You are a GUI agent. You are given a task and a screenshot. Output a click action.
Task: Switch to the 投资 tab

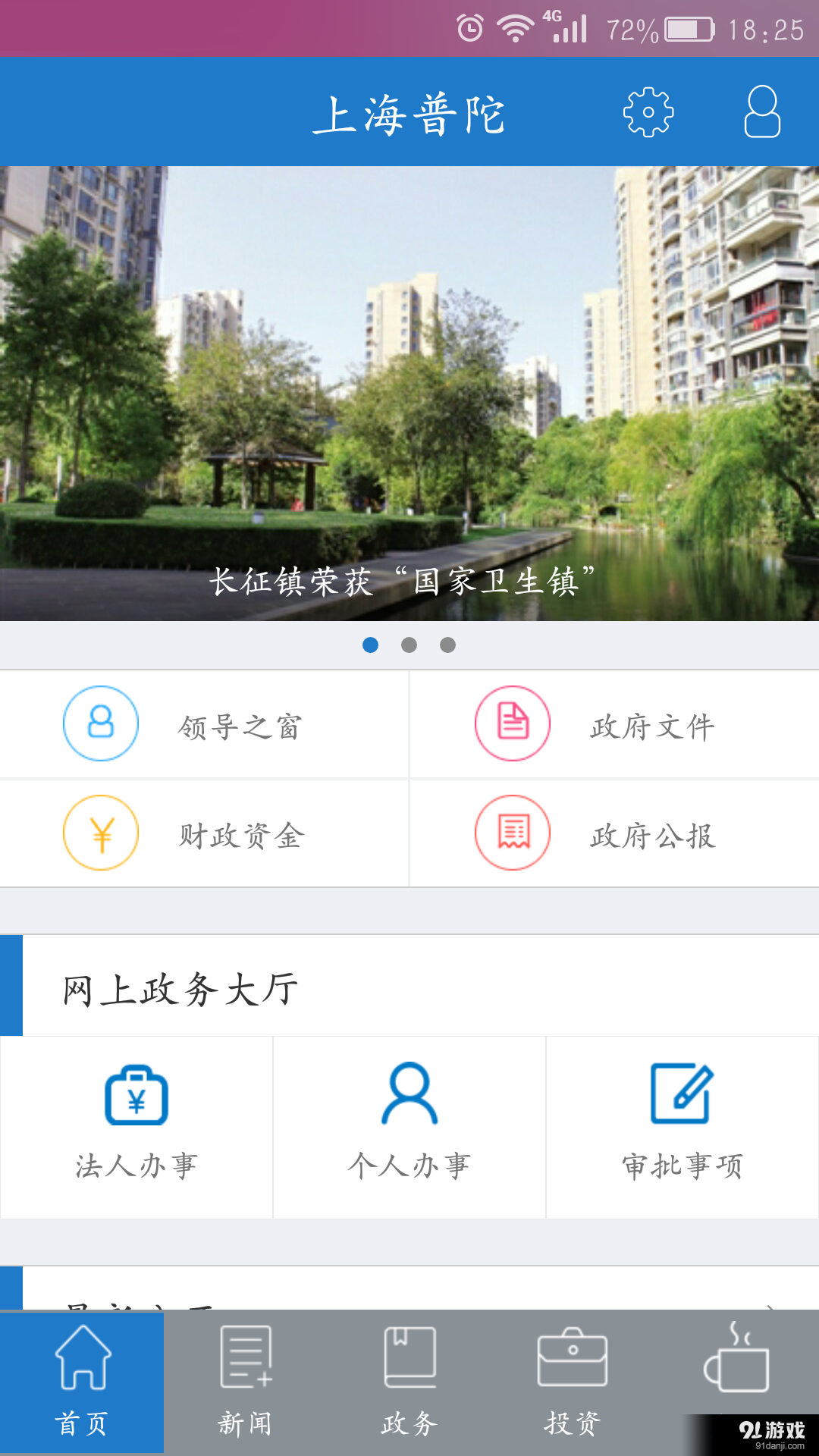pos(573,1380)
